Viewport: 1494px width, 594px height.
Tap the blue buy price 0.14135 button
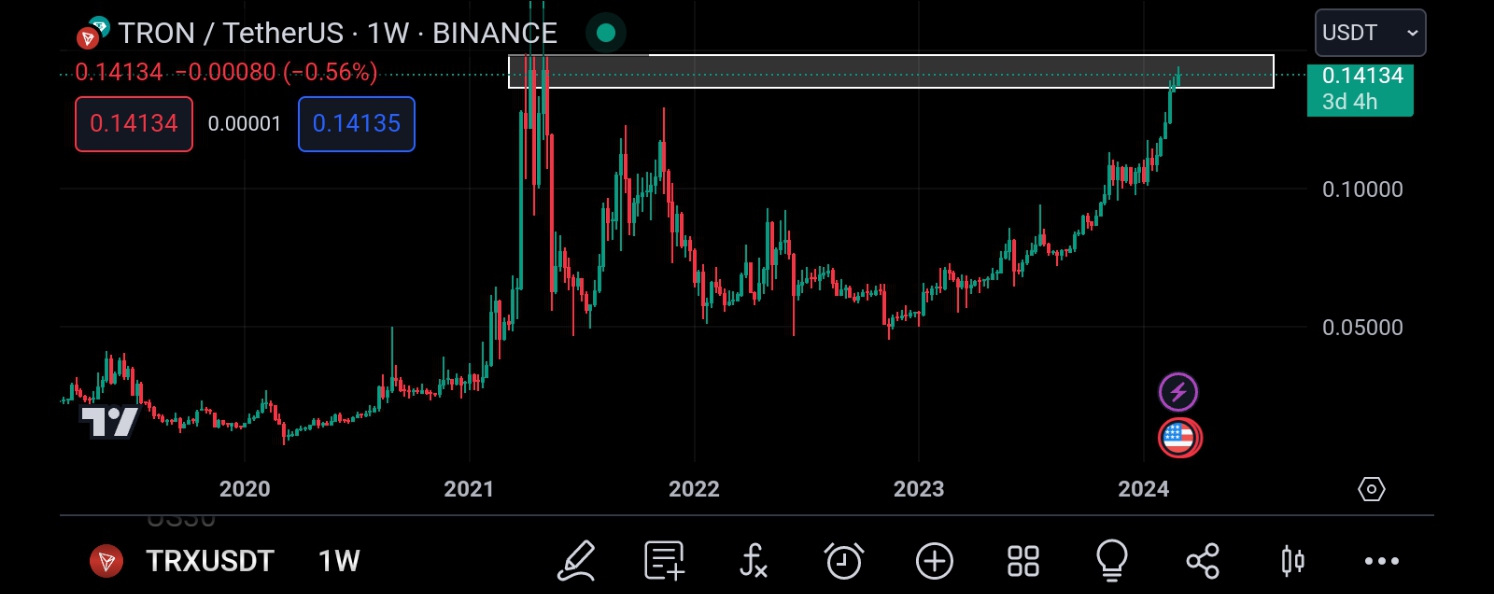(356, 124)
